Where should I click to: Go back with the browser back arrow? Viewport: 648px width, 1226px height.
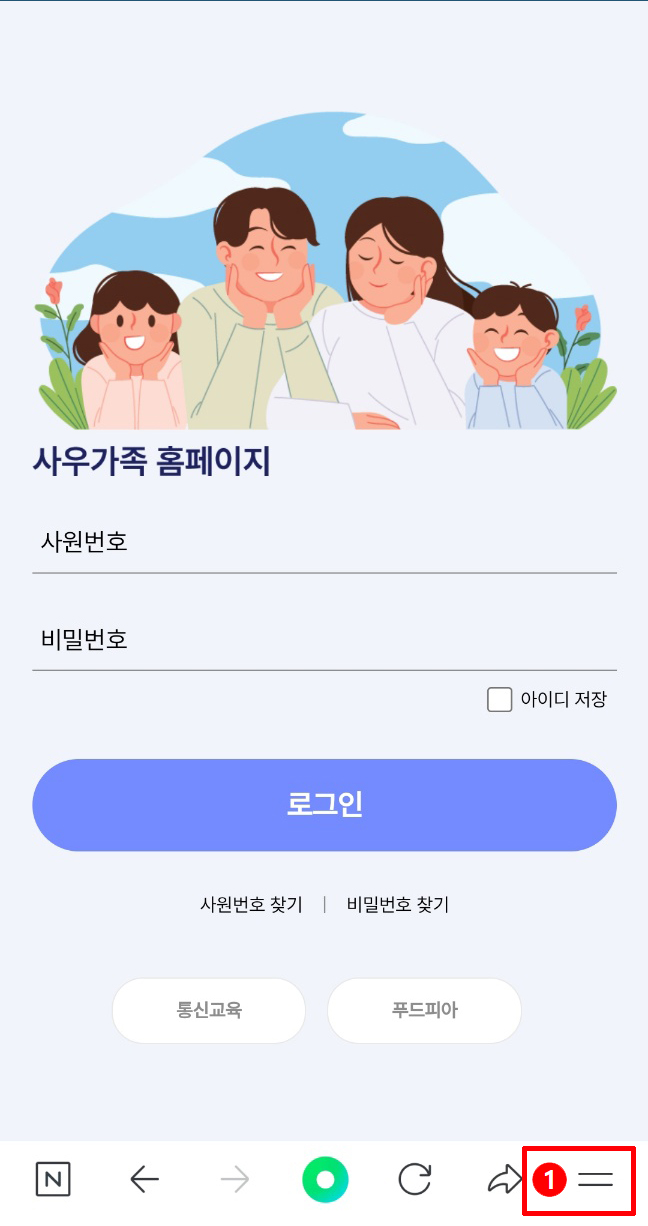tap(145, 1180)
